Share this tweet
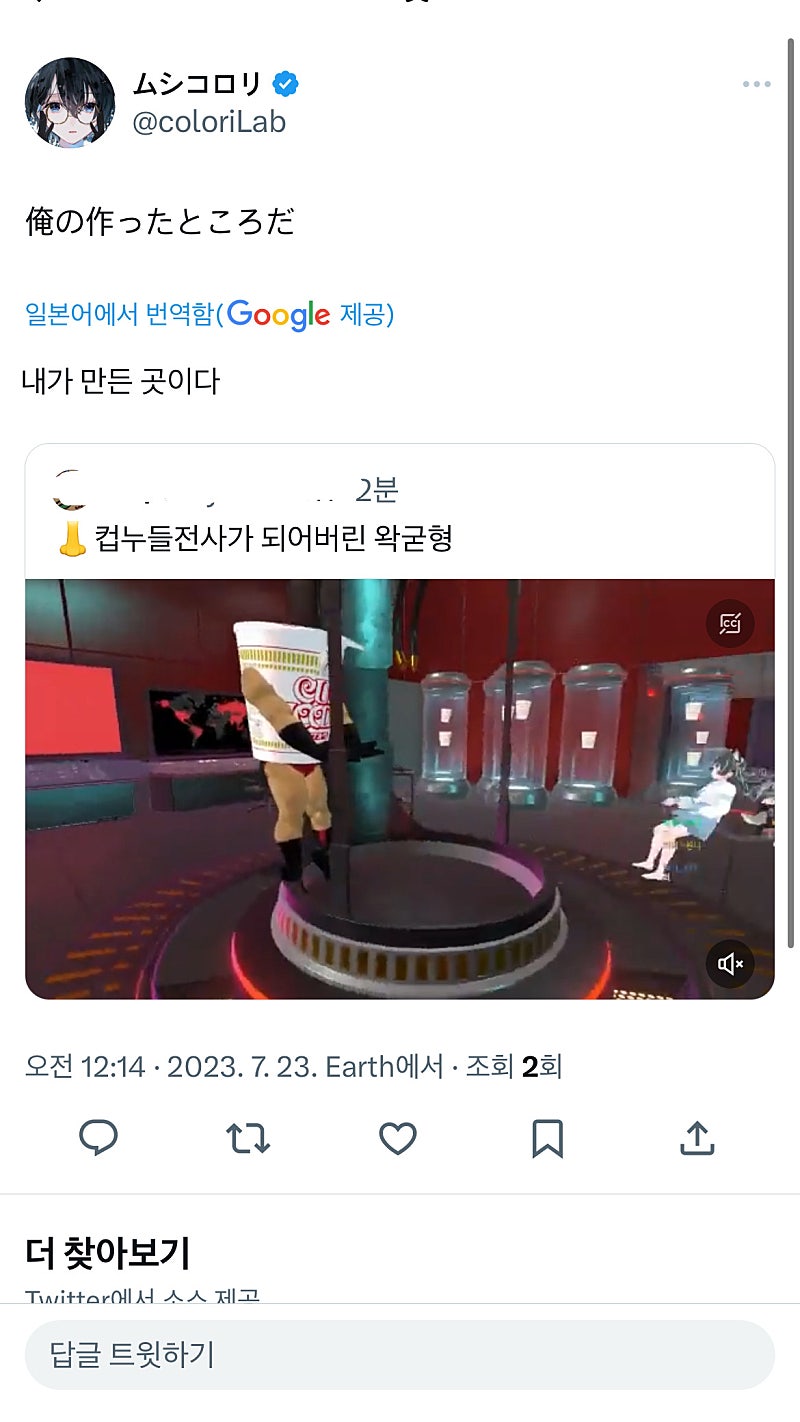 pos(696,1138)
